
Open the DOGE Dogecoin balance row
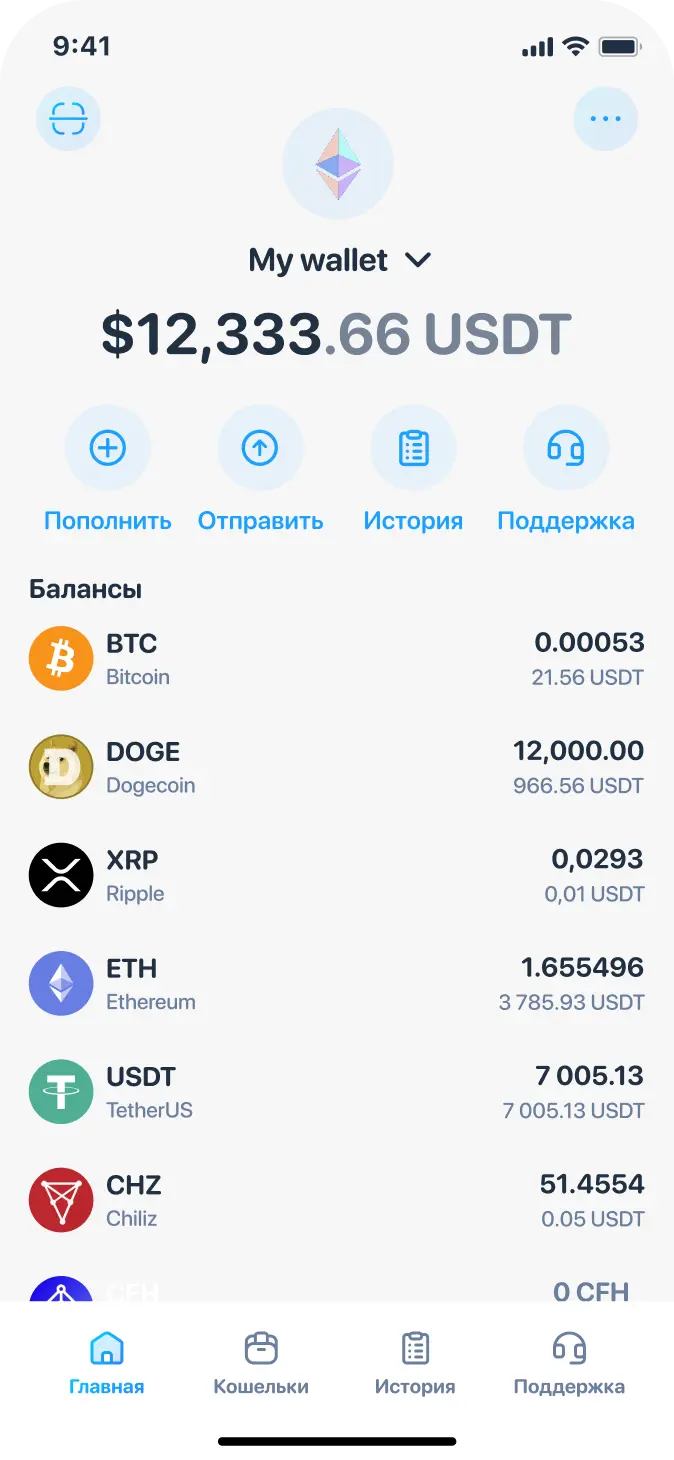click(x=337, y=767)
